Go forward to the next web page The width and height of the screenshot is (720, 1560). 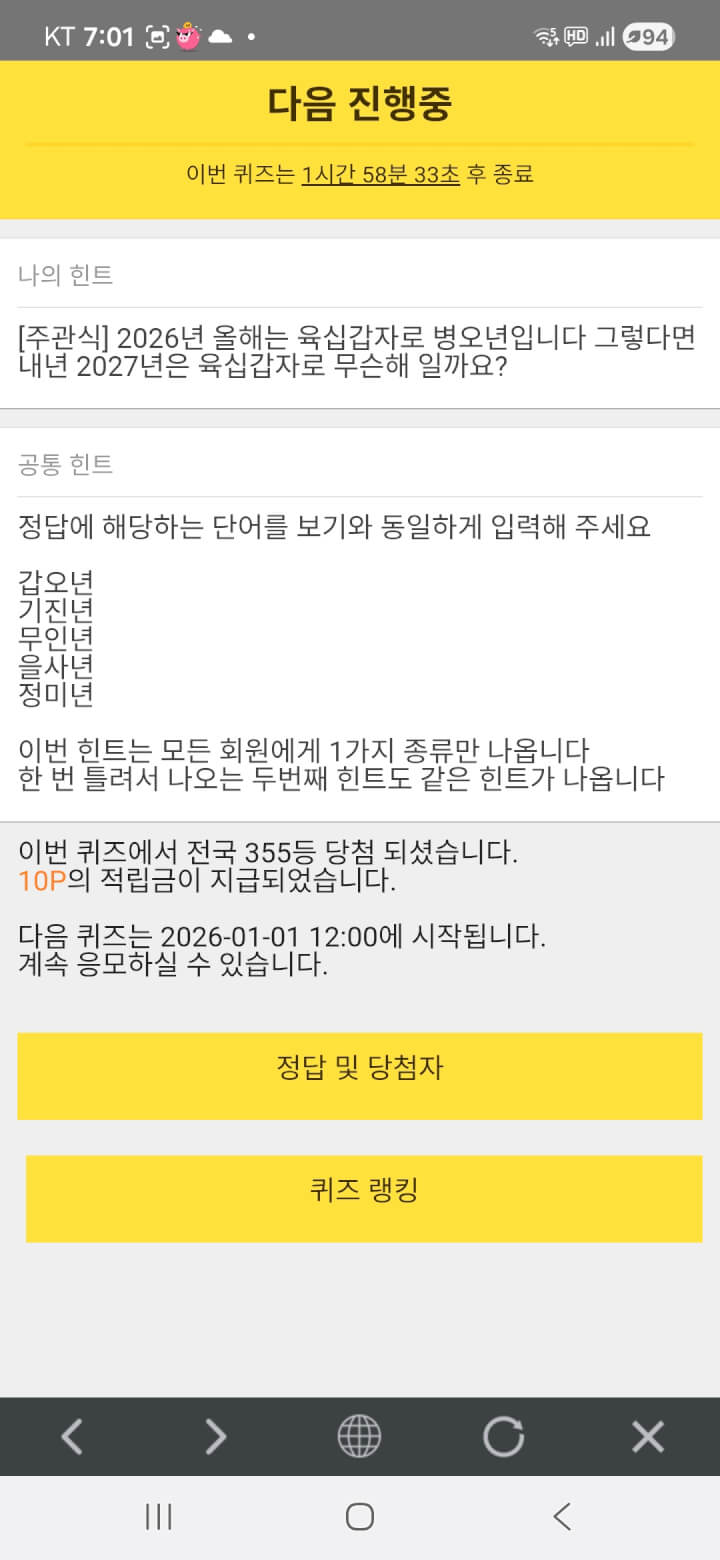216,1437
